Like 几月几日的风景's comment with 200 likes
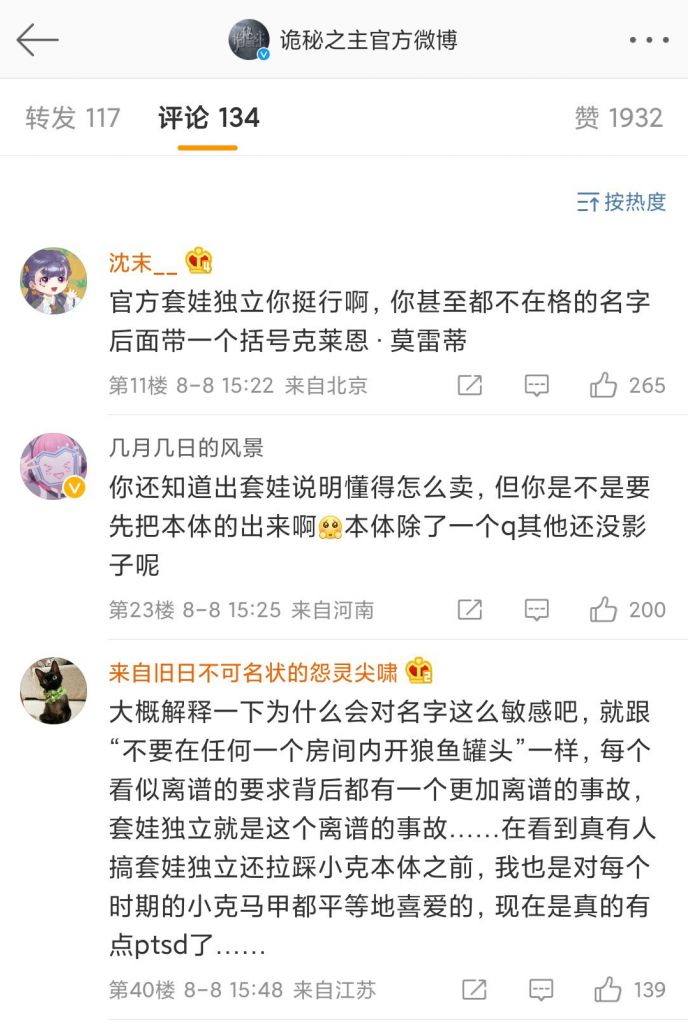Viewport: 688px width, 1024px height. click(x=627, y=609)
